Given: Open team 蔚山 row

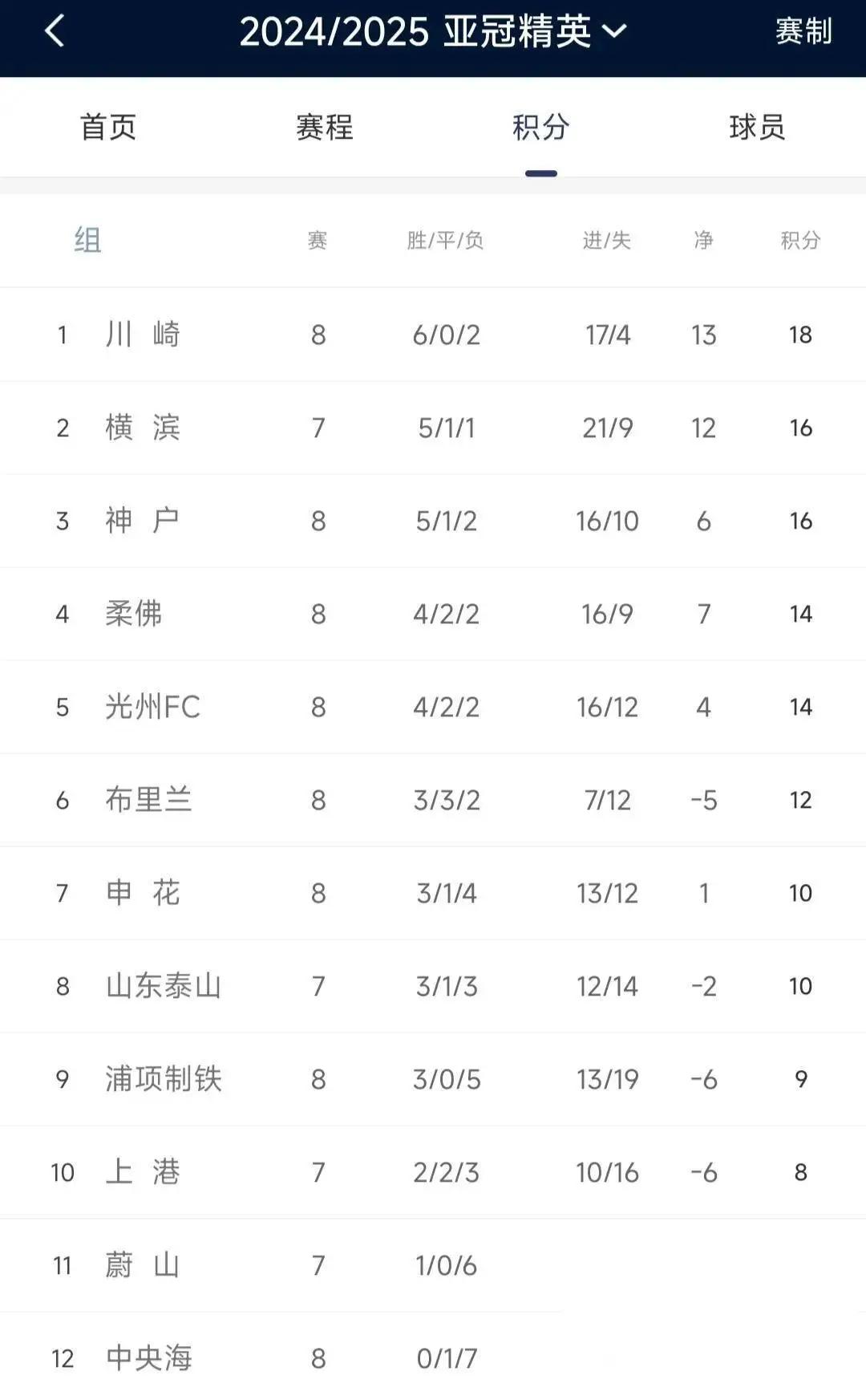Looking at the screenshot, I should (433, 1265).
